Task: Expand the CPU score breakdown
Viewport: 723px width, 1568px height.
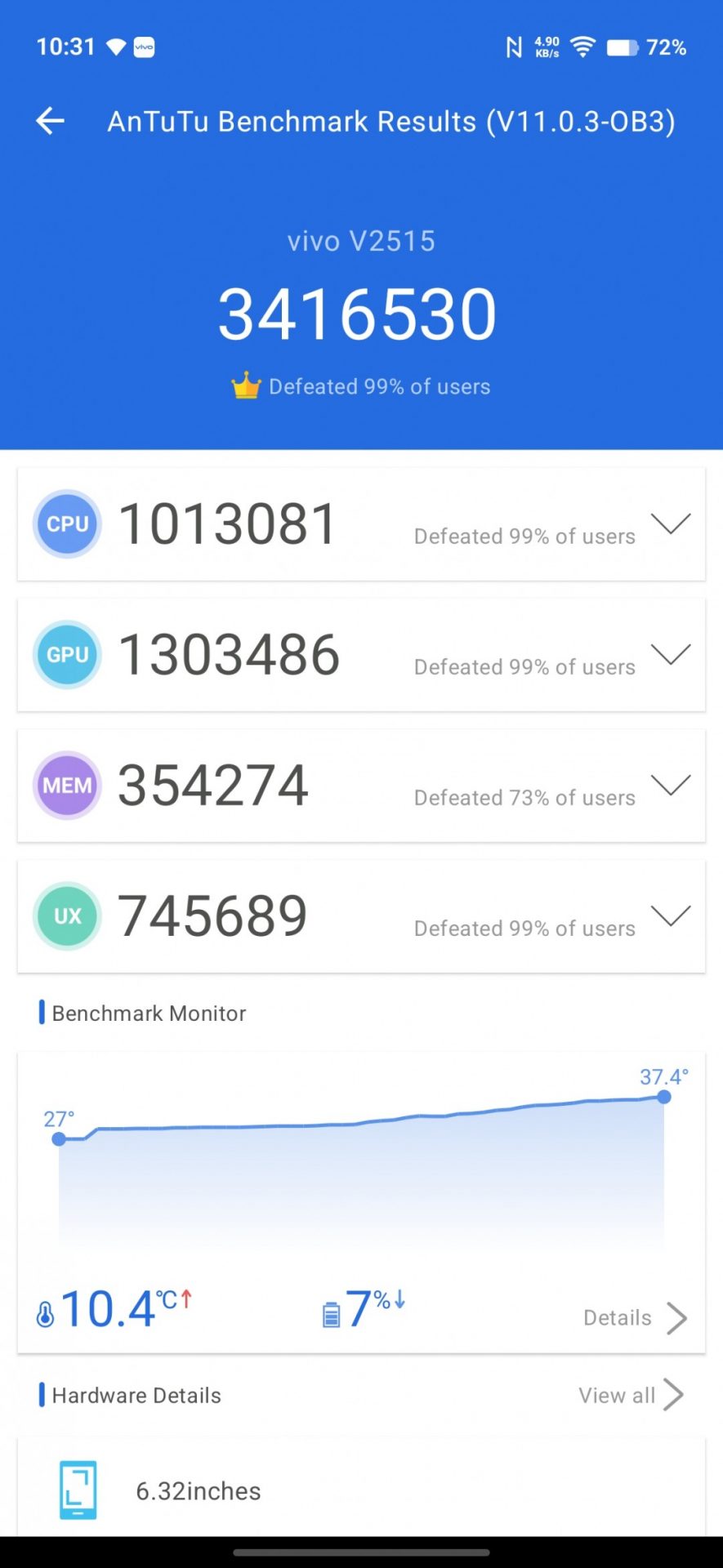Action: coord(671,523)
